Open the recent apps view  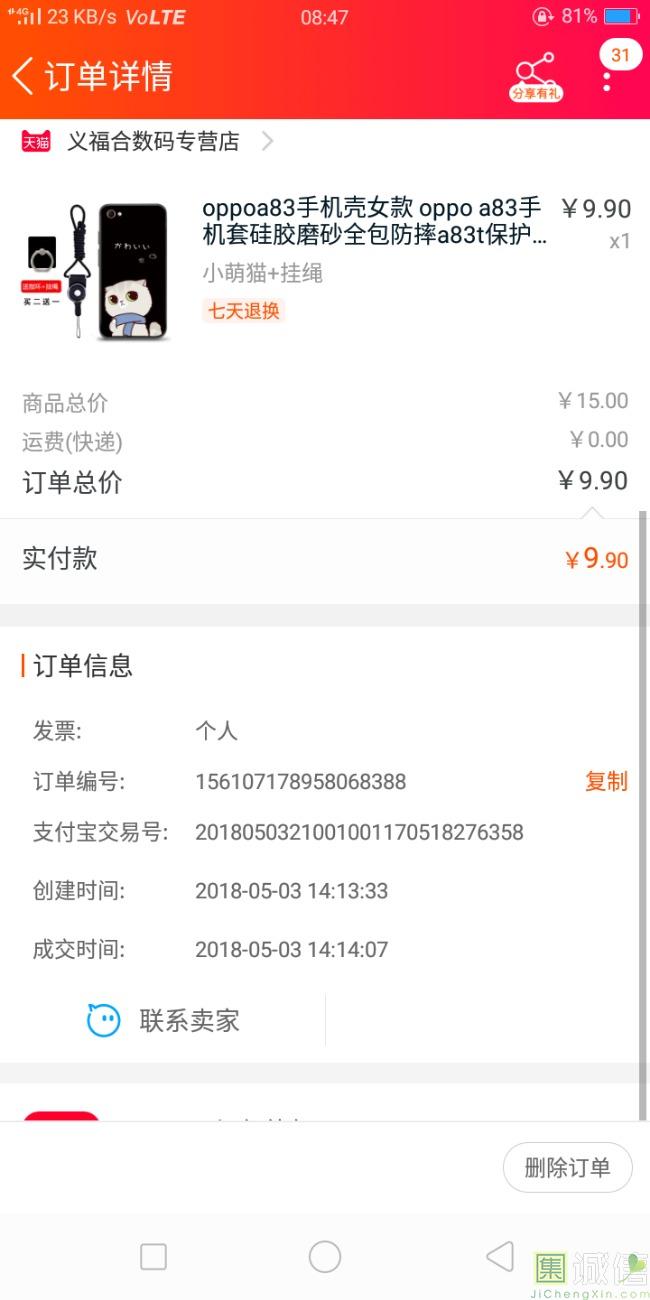(x=153, y=1257)
